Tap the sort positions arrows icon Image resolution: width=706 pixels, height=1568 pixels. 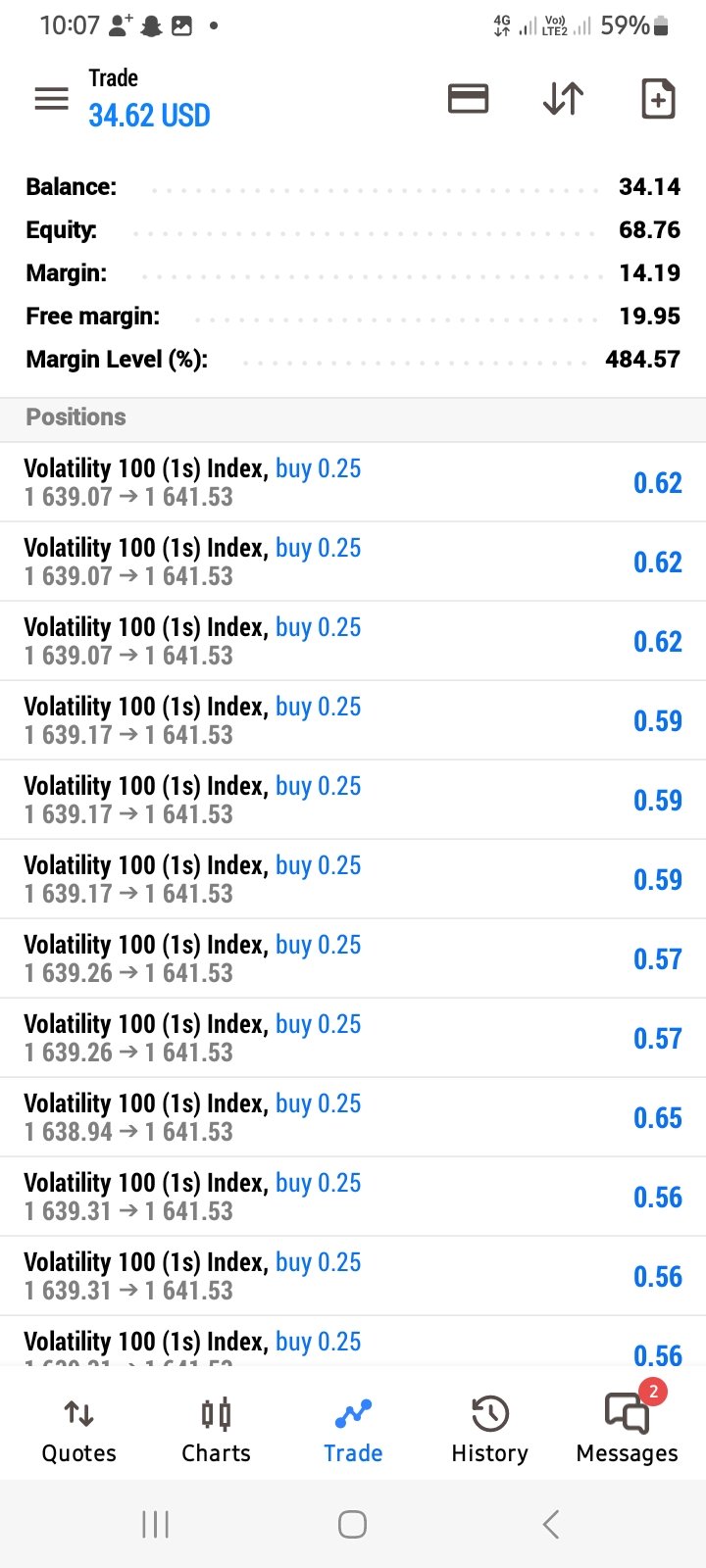(x=563, y=99)
